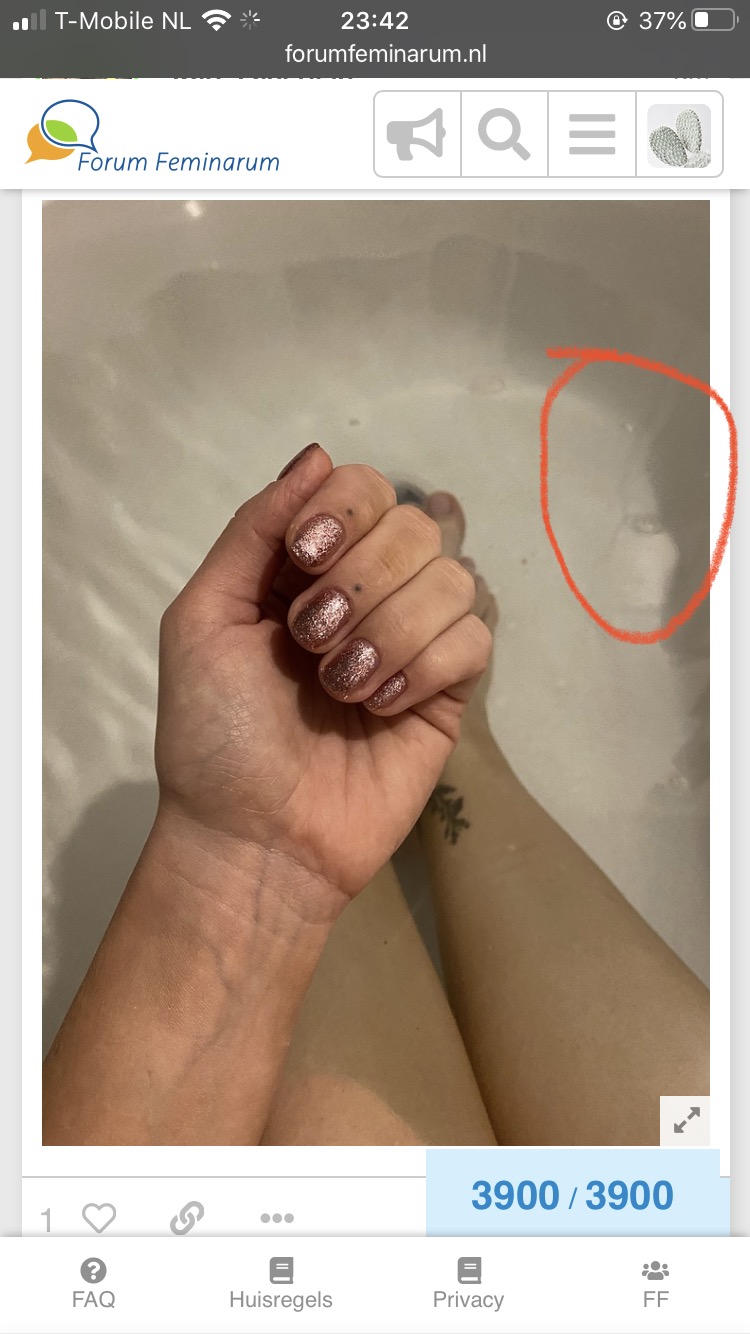
Task: Open the Privacy page
Action: pyautogui.click(x=468, y=1284)
